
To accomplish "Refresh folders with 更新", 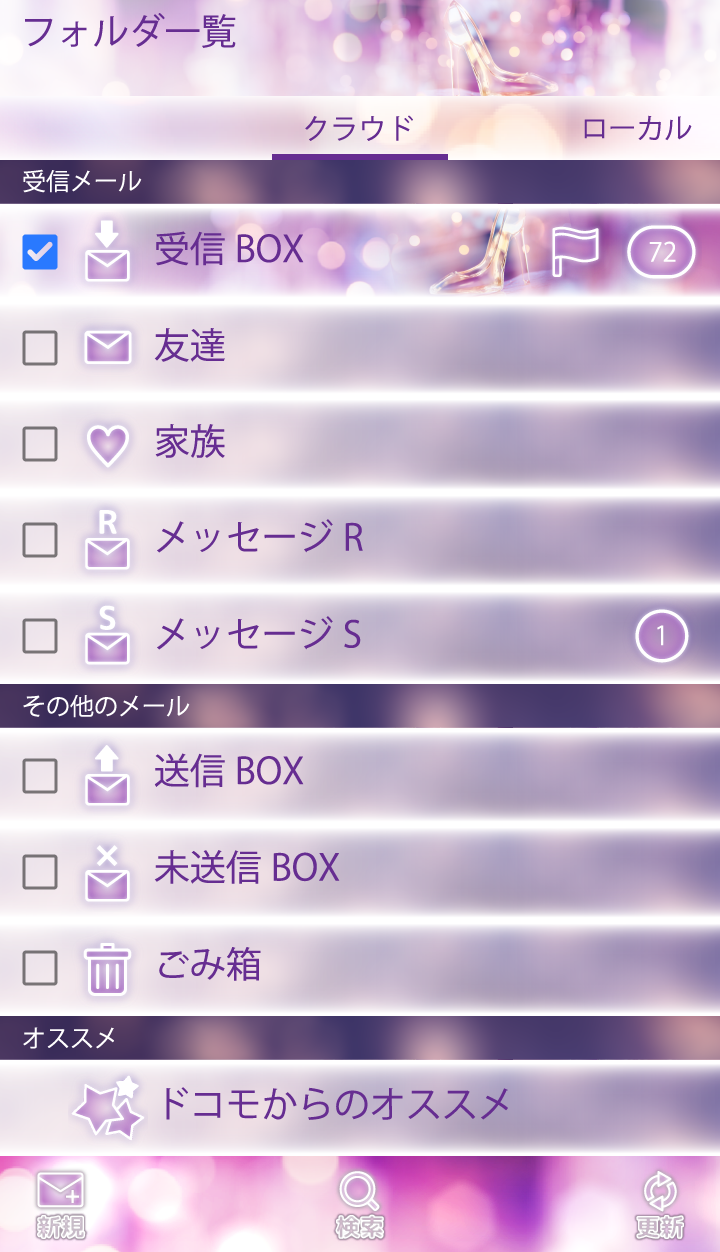I will pyautogui.click(x=660, y=1204).
